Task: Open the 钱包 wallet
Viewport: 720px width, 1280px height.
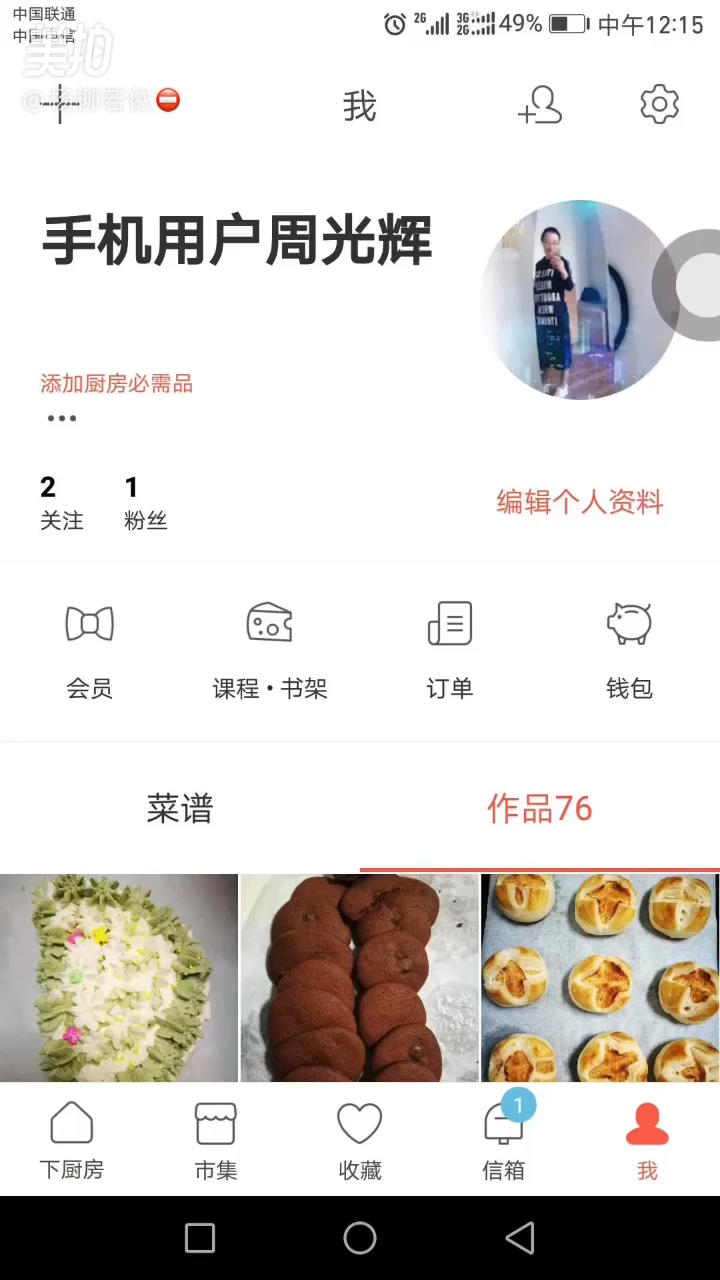Action: 629,650
